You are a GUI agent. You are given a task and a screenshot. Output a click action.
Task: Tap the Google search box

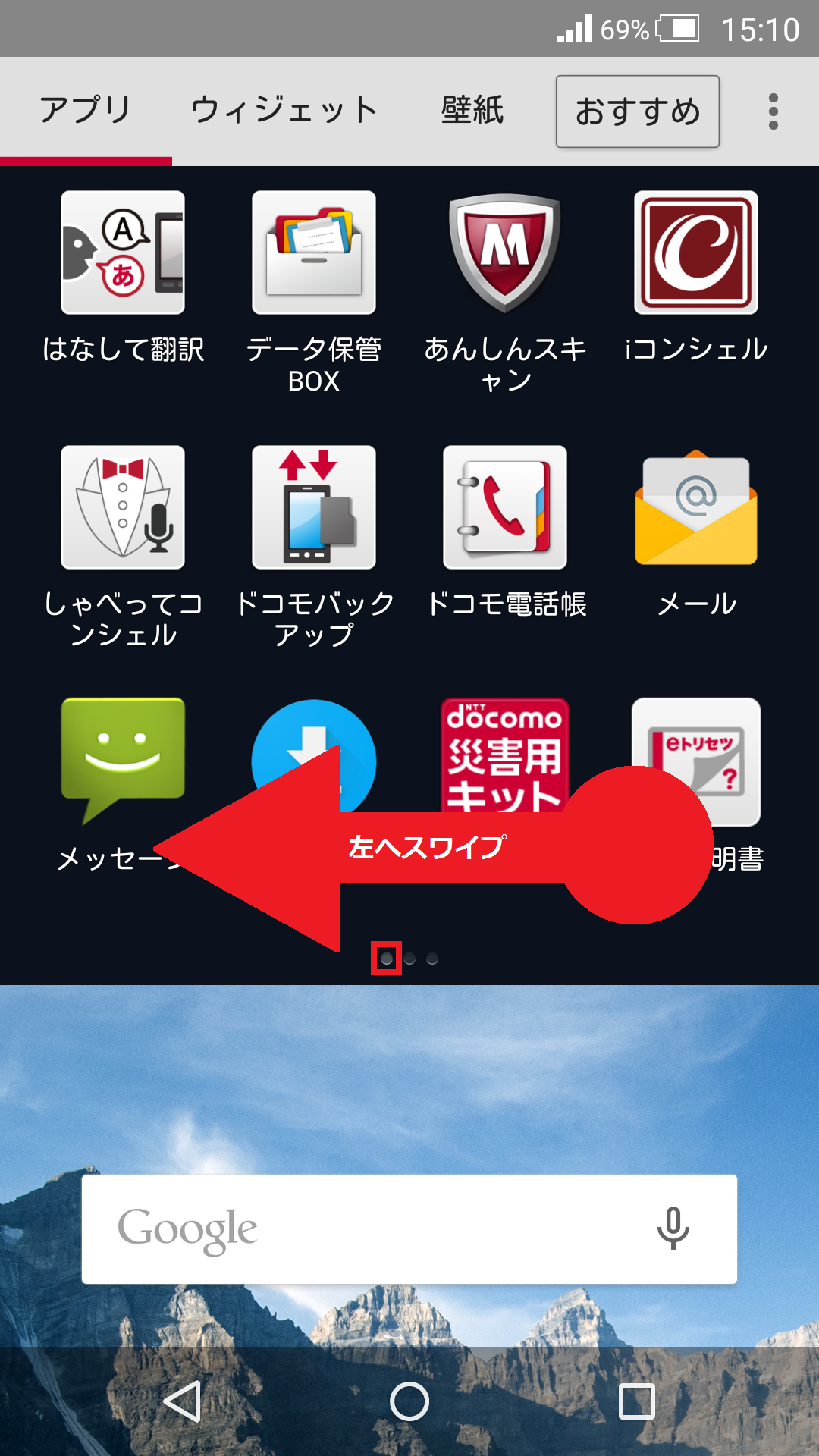click(409, 1229)
